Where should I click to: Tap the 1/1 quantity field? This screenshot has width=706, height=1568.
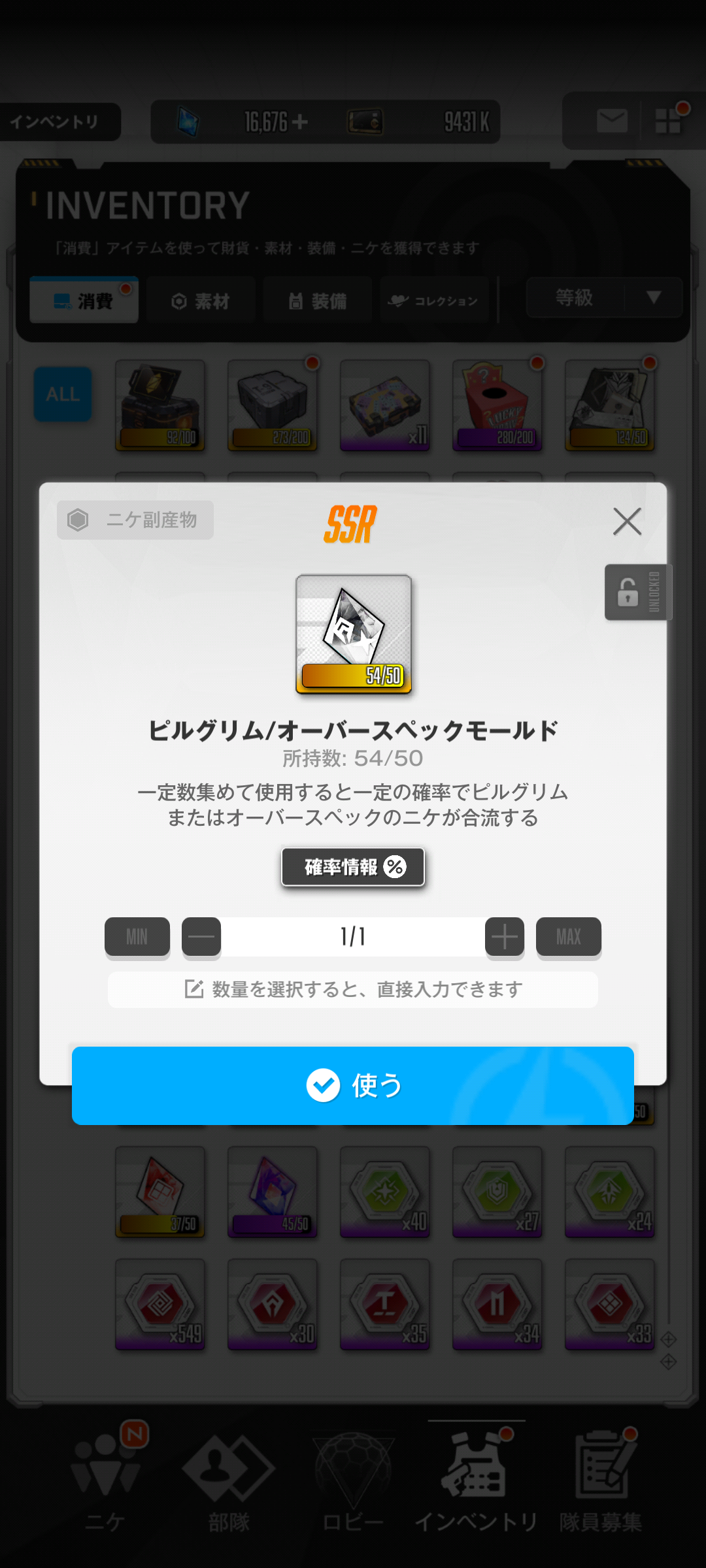point(353,937)
